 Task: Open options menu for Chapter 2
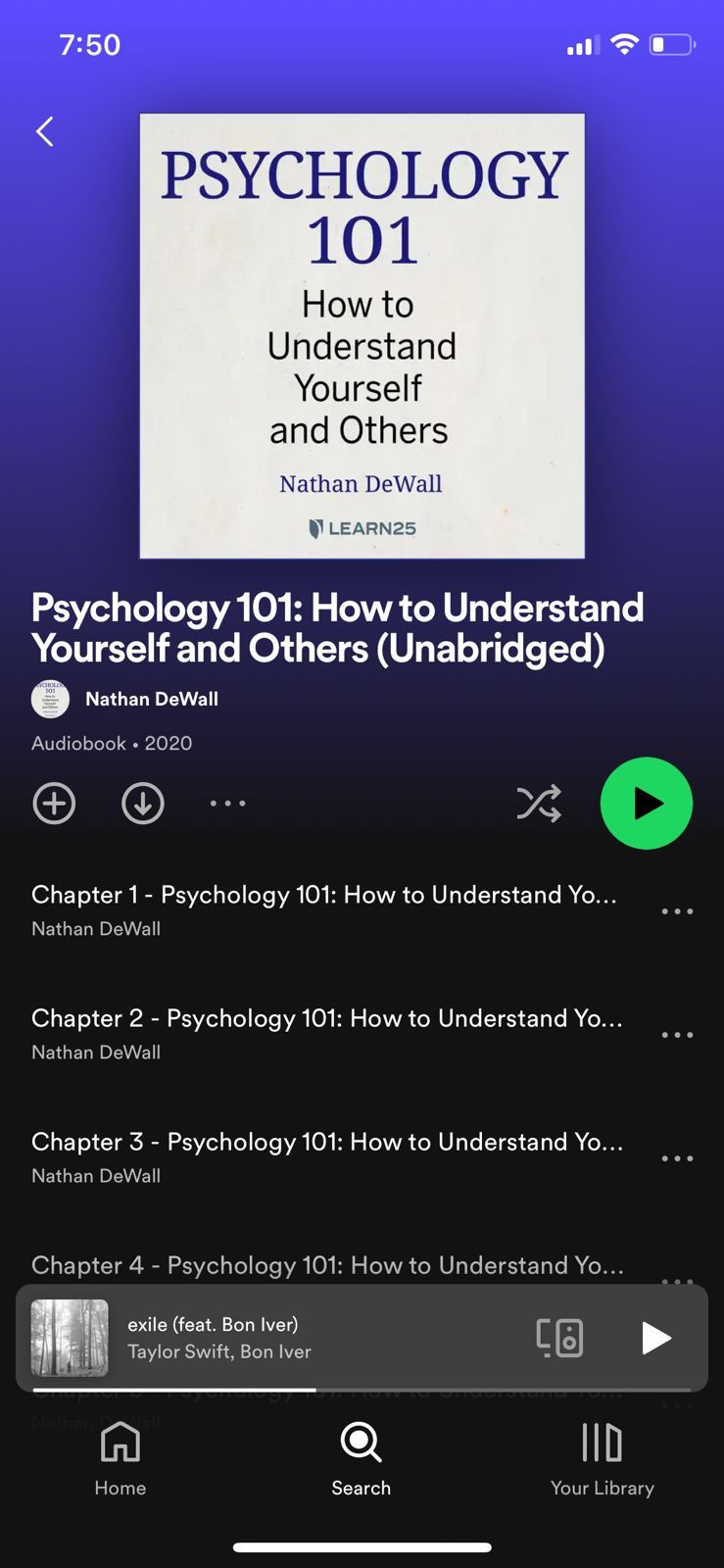tap(677, 1034)
